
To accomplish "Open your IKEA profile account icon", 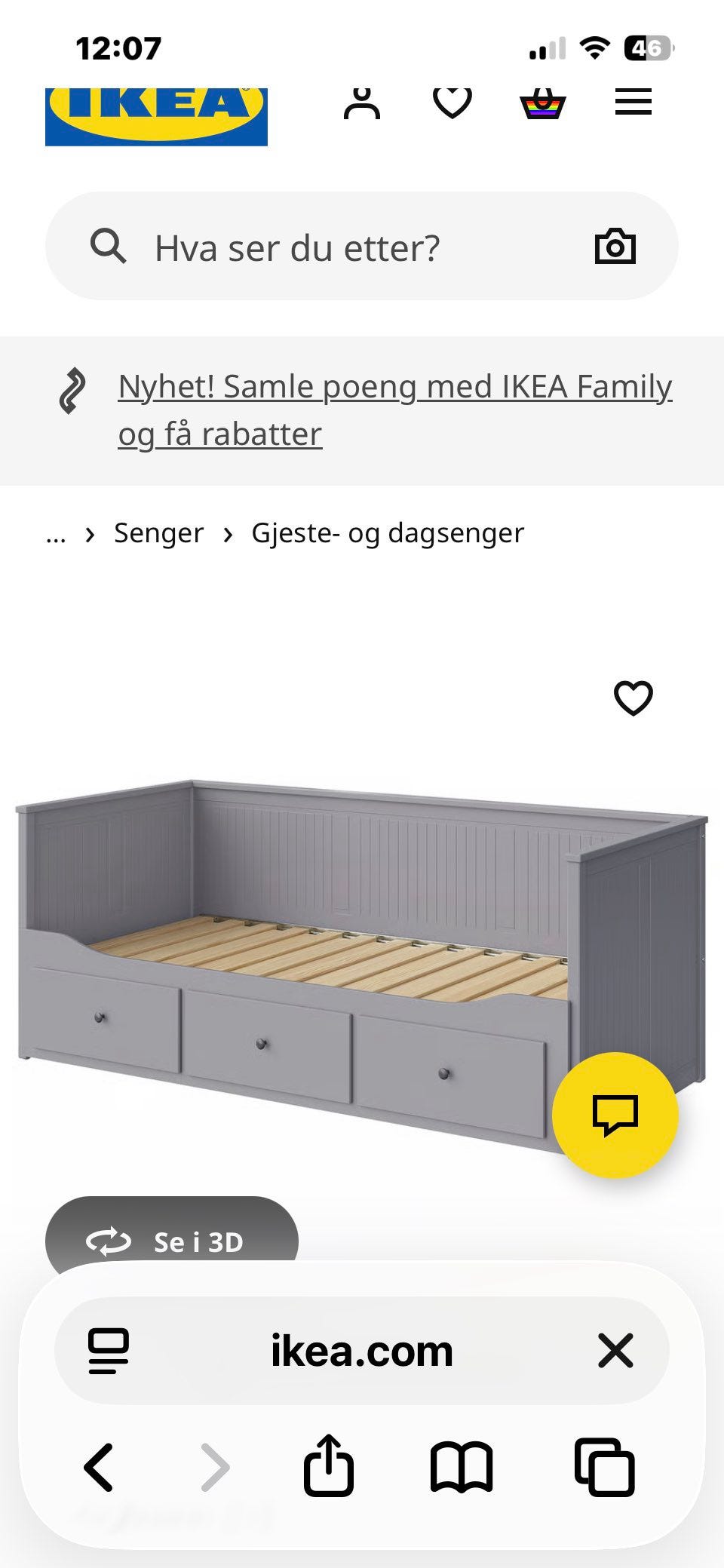I will (363, 103).
